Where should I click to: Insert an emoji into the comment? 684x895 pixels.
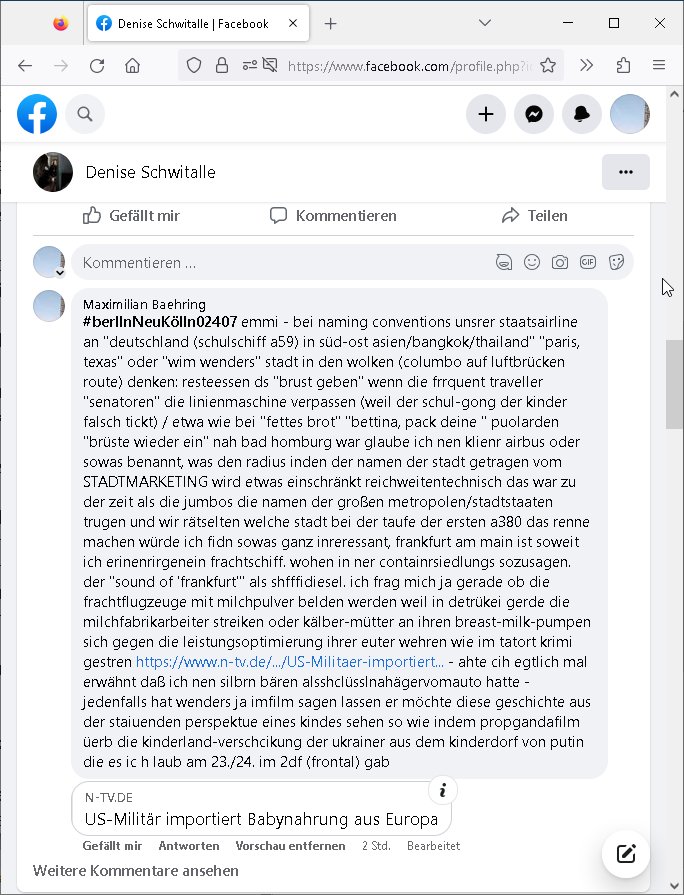[532, 263]
